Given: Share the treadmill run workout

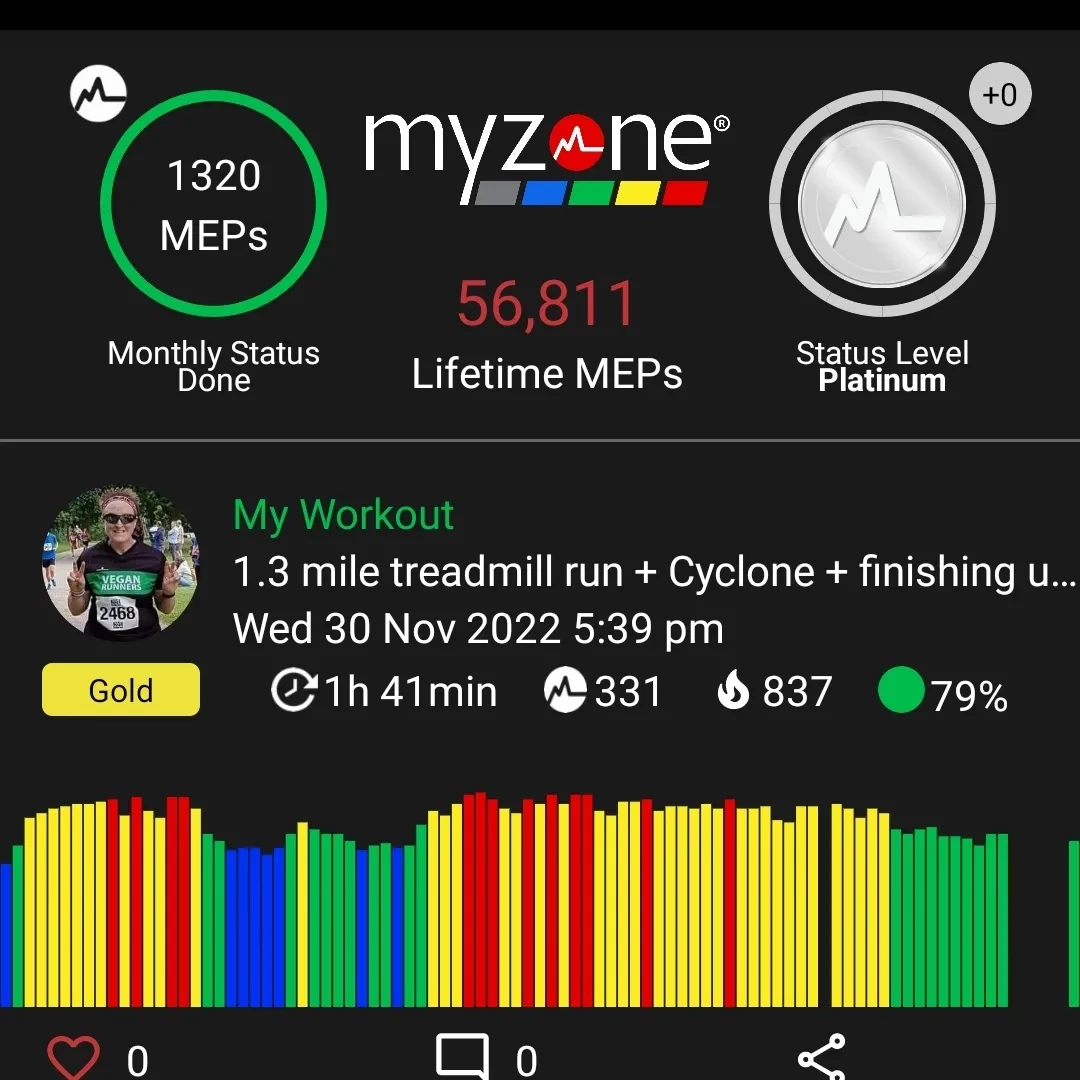Looking at the screenshot, I should 821,1057.
